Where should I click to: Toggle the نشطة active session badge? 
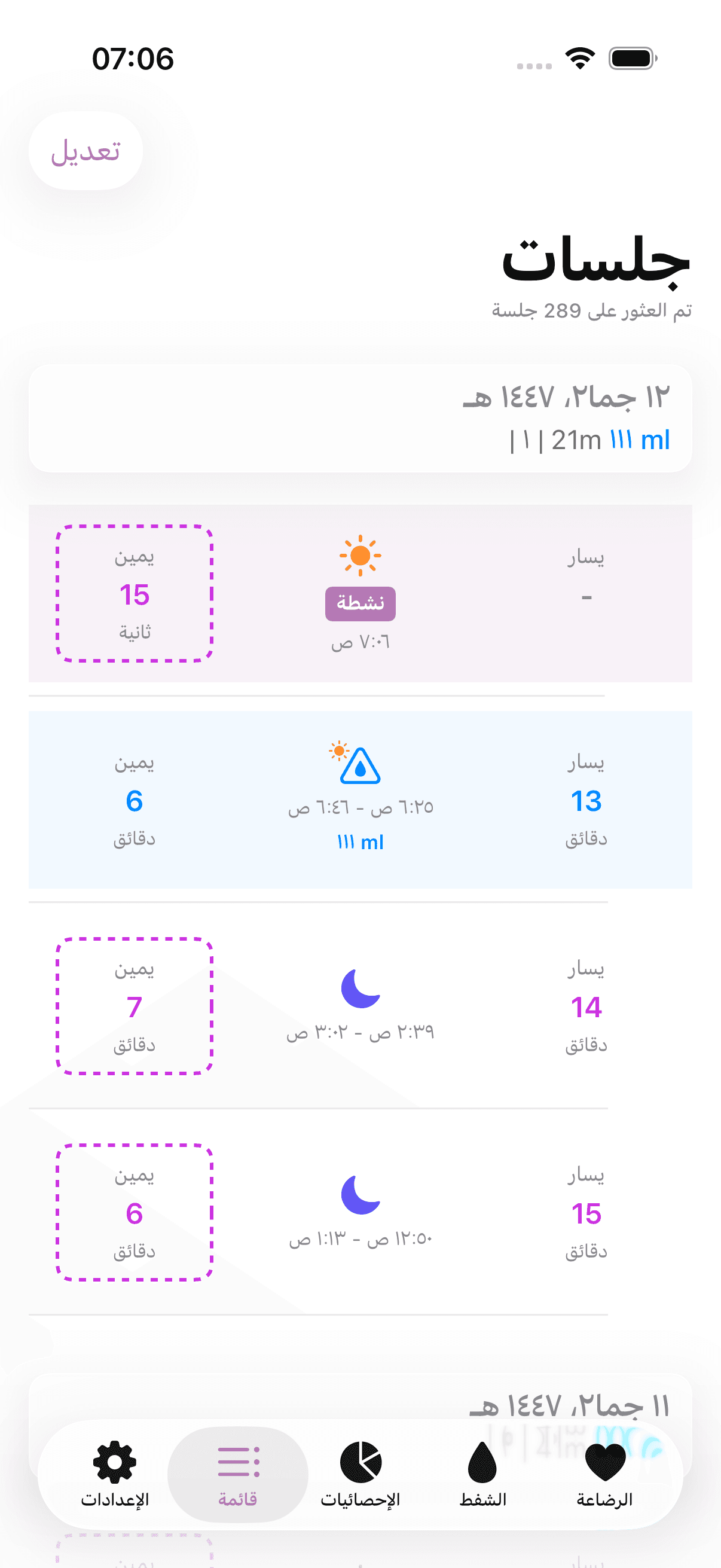tap(360, 604)
